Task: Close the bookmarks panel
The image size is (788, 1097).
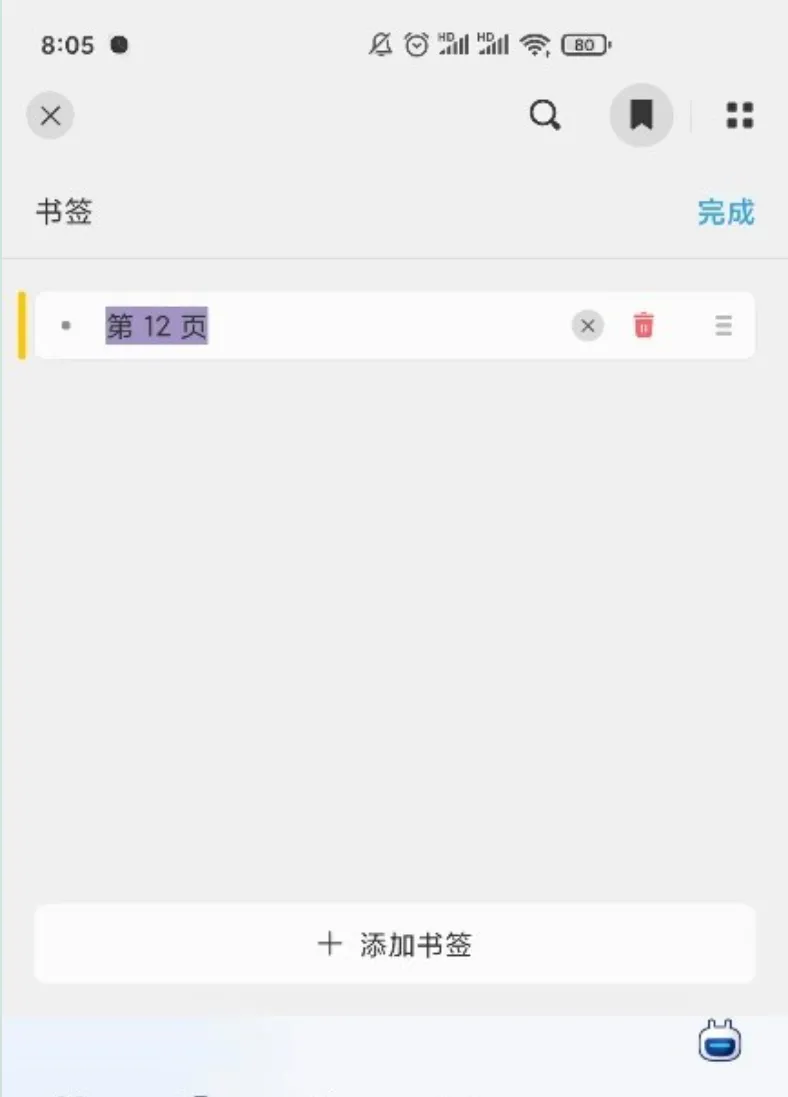Action: [x=50, y=116]
